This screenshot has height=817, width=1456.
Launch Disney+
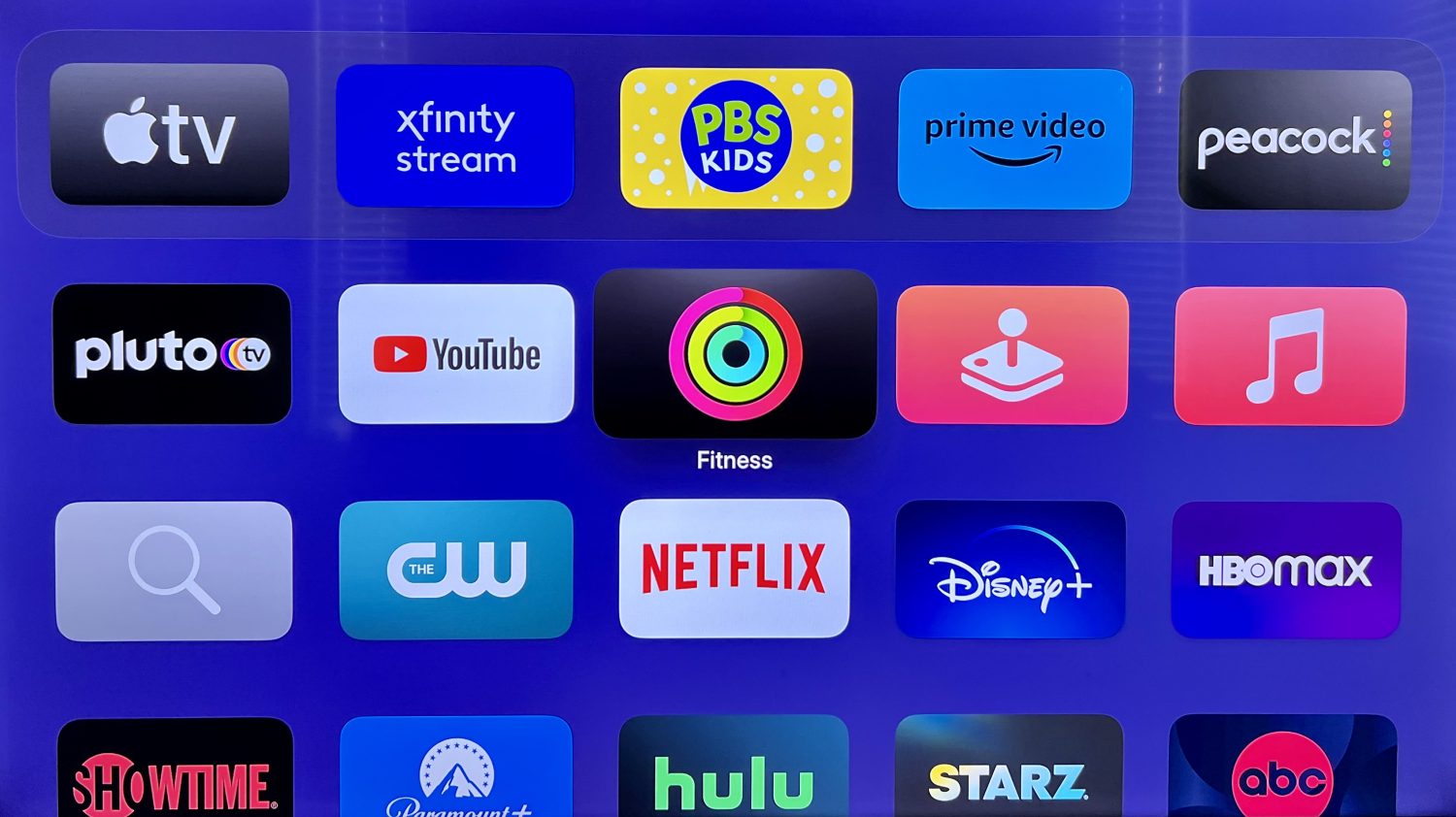[x=1010, y=570]
